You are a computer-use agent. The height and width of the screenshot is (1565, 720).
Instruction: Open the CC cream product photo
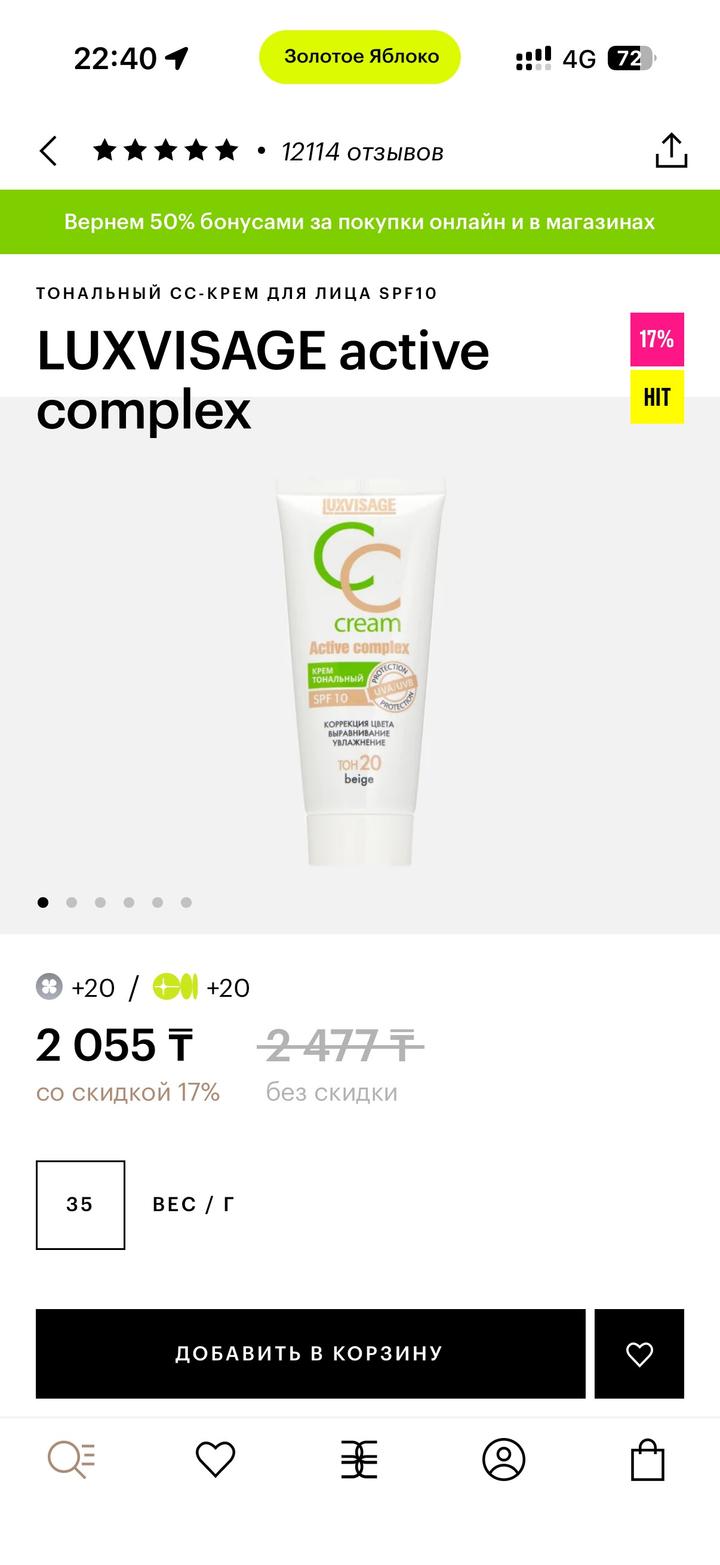(360, 670)
